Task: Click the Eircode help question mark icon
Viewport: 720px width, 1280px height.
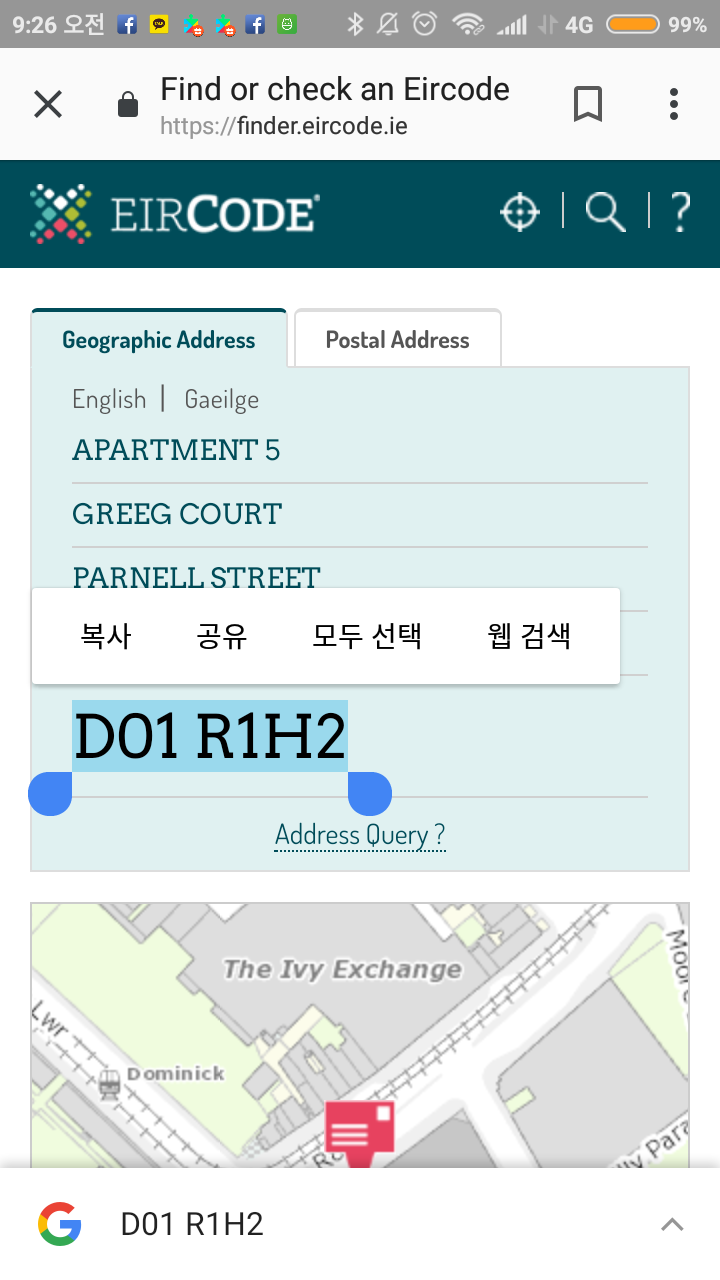Action: click(x=679, y=212)
